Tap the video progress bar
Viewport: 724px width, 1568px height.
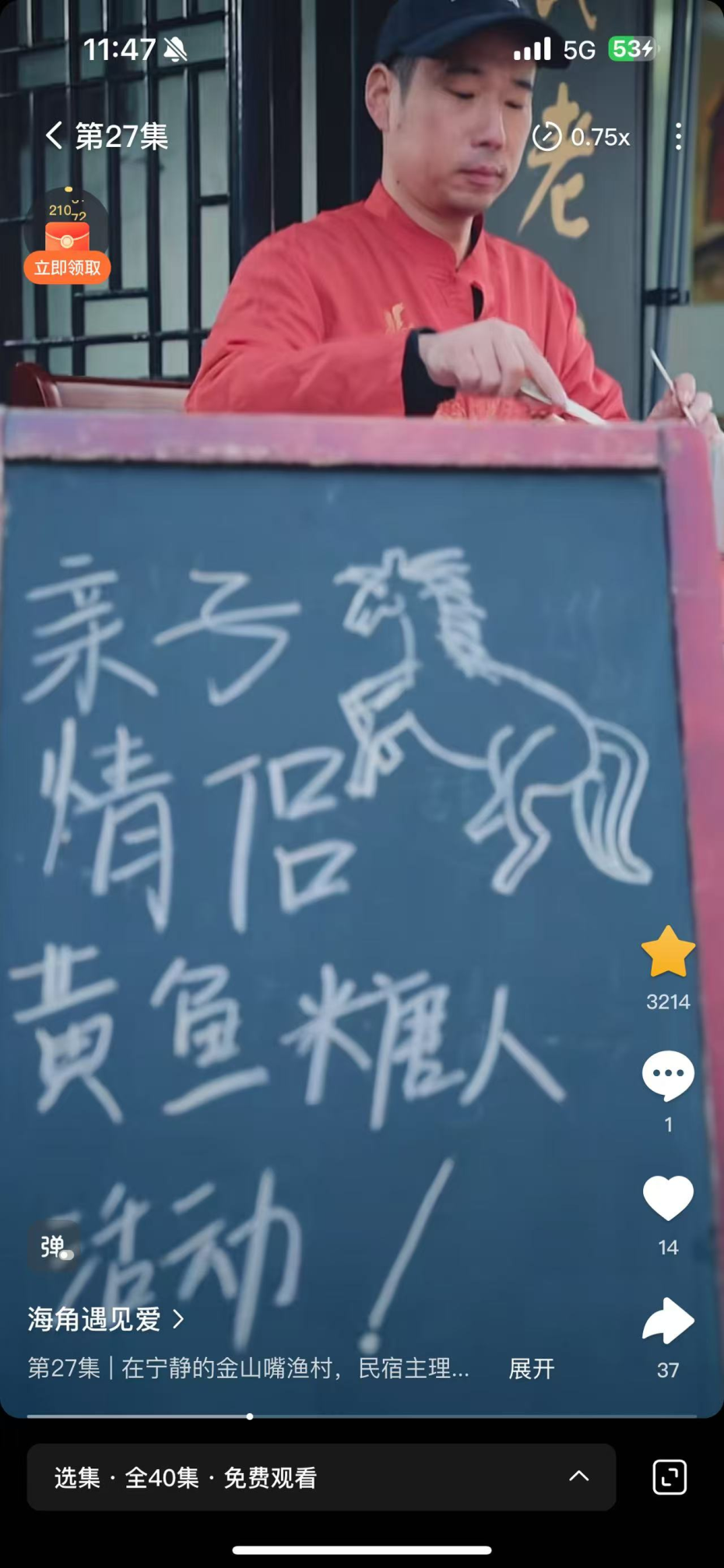click(x=362, y=1416)
